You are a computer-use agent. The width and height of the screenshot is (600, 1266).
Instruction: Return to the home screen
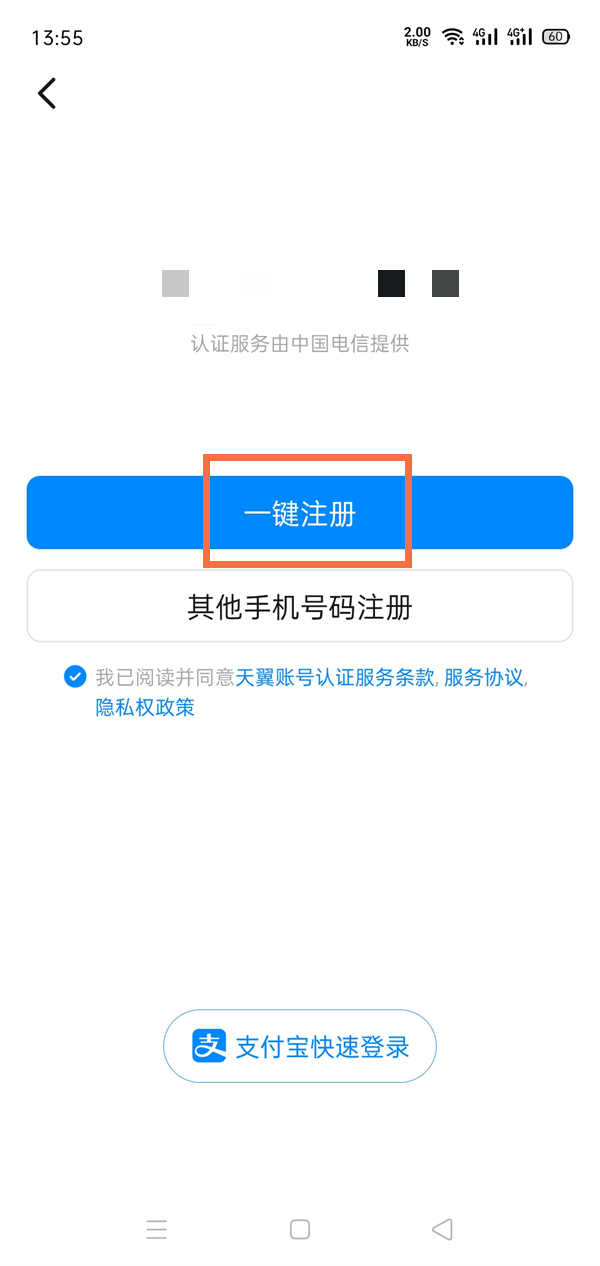point(300,1229)
